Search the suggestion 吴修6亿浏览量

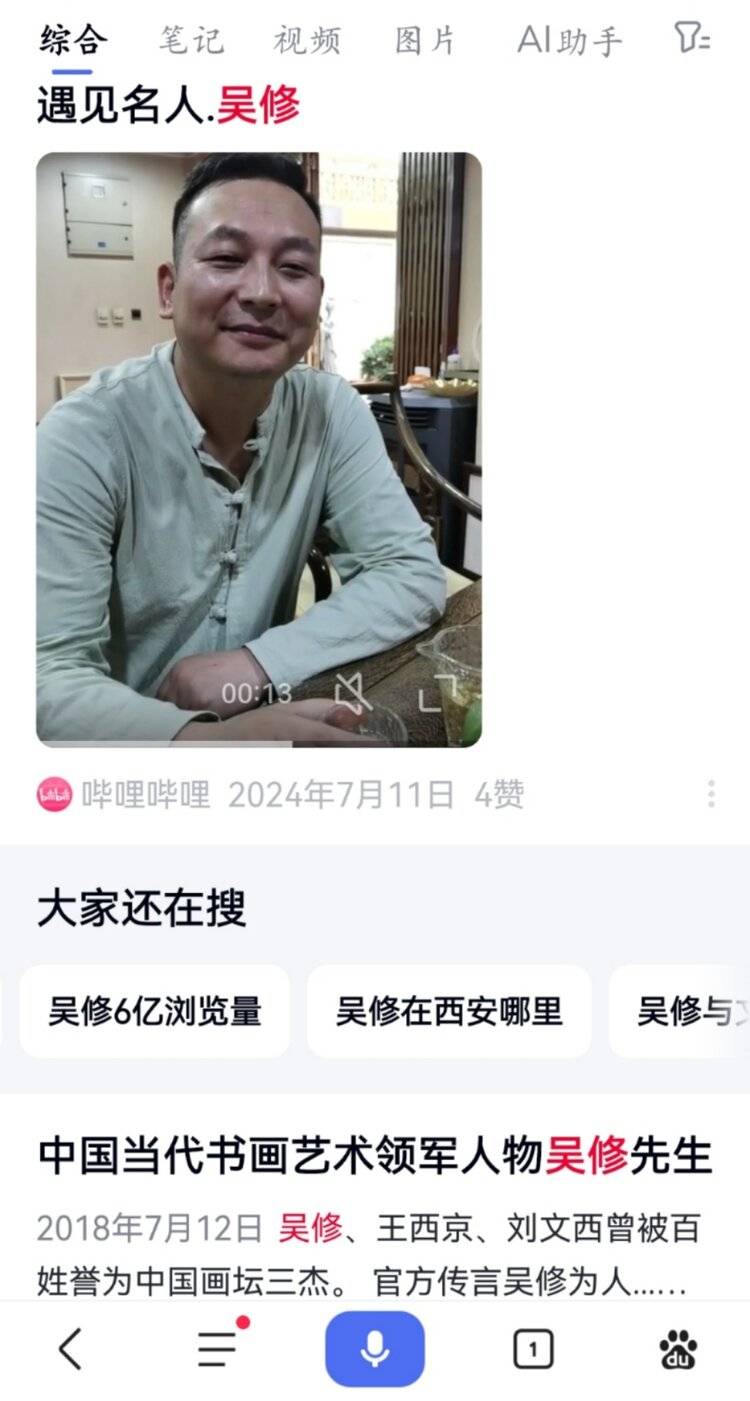coord(155,1011)
